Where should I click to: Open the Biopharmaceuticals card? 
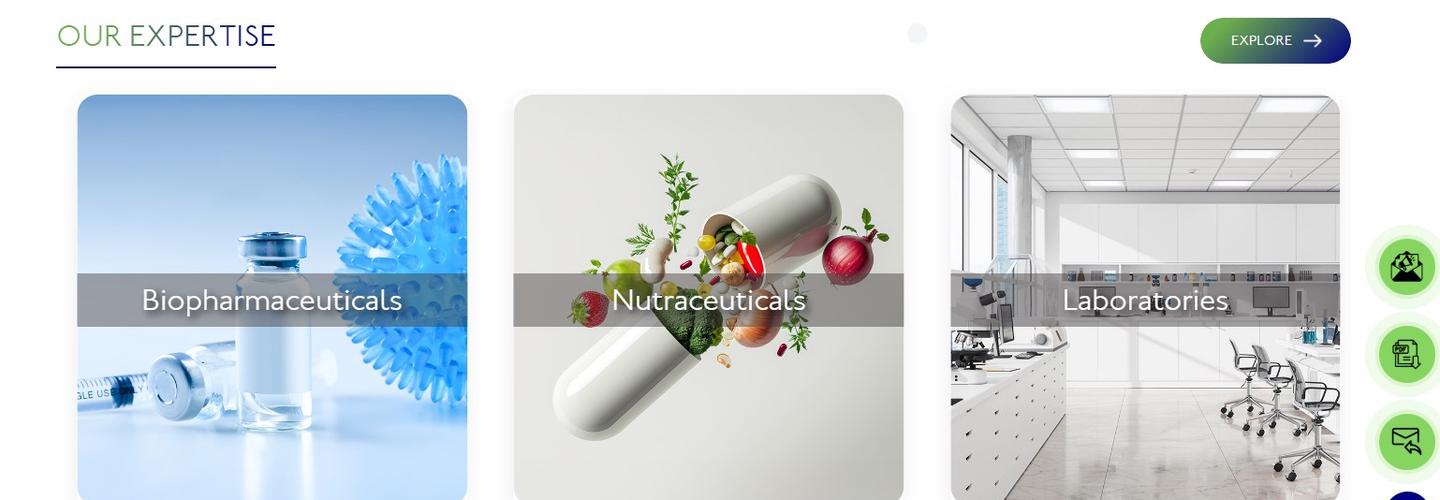click(272, 299)
